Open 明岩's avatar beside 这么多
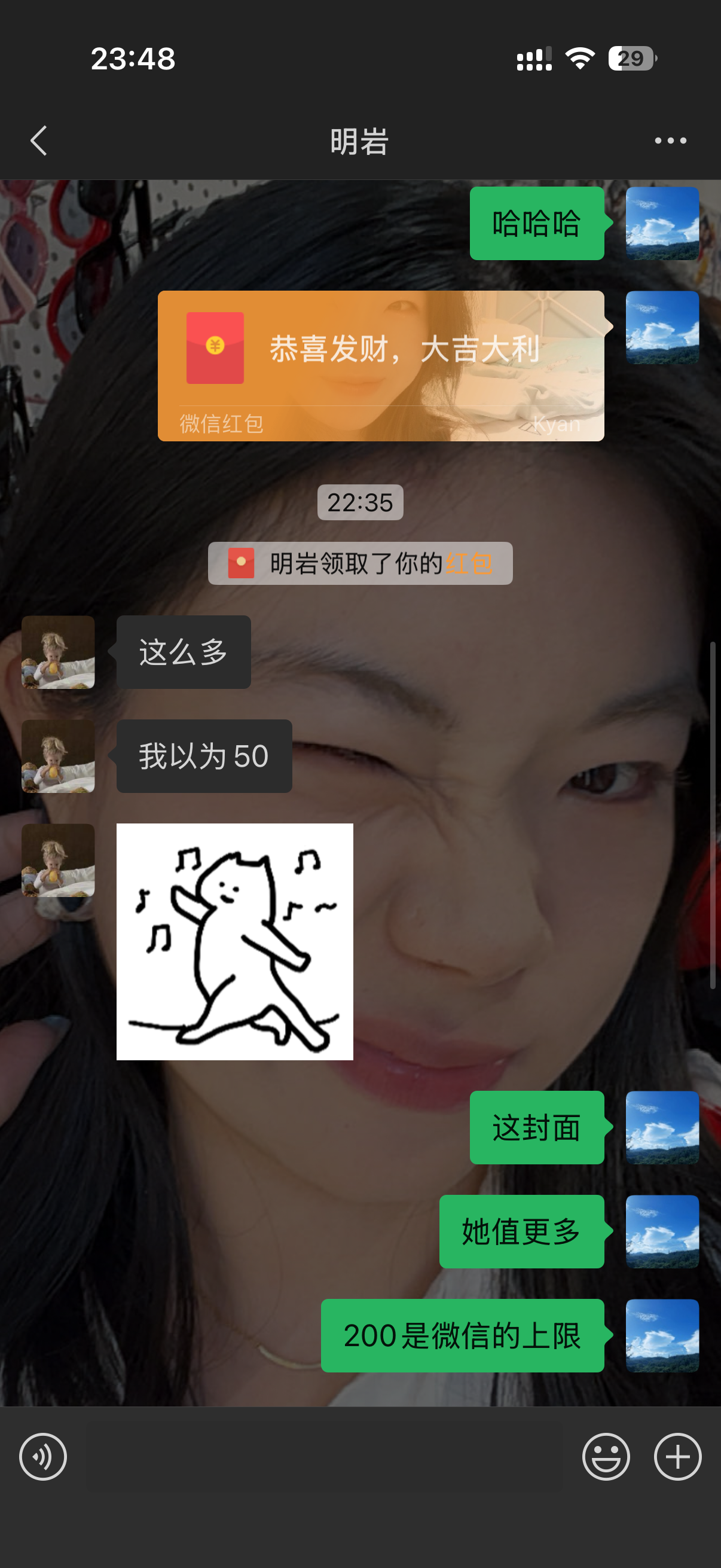This screenshot has width=721, height=1568. (58, 652)
